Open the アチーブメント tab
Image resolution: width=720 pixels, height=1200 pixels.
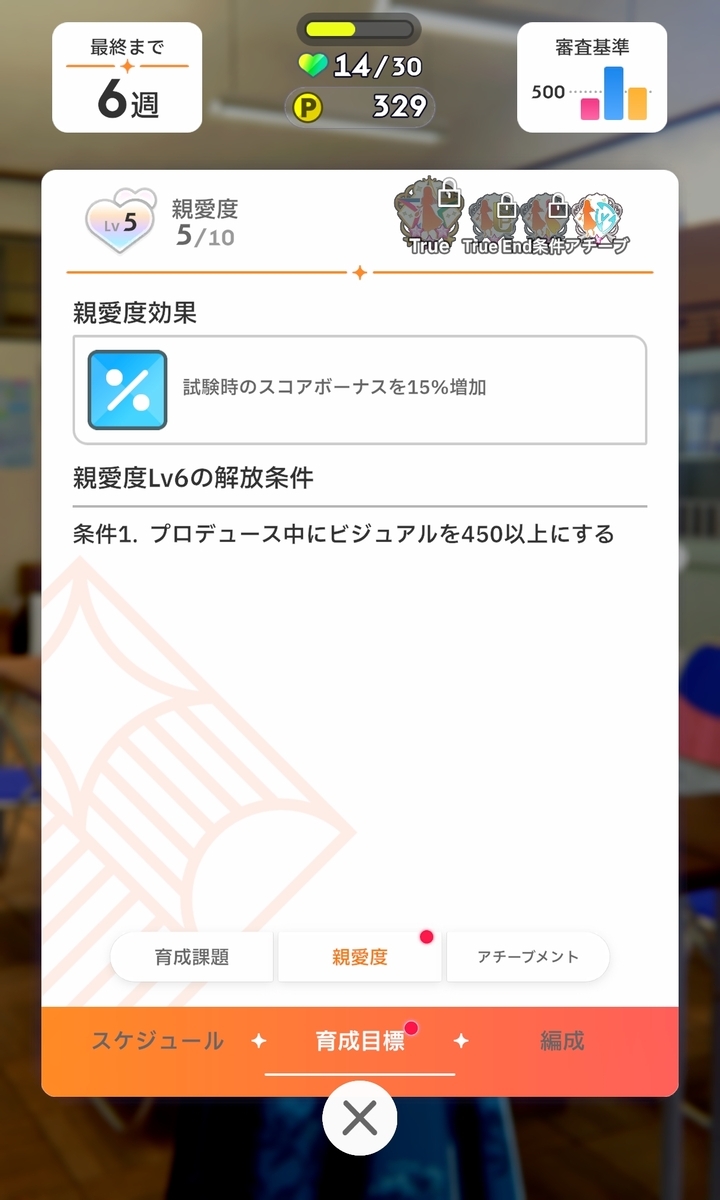coord(527,957)
